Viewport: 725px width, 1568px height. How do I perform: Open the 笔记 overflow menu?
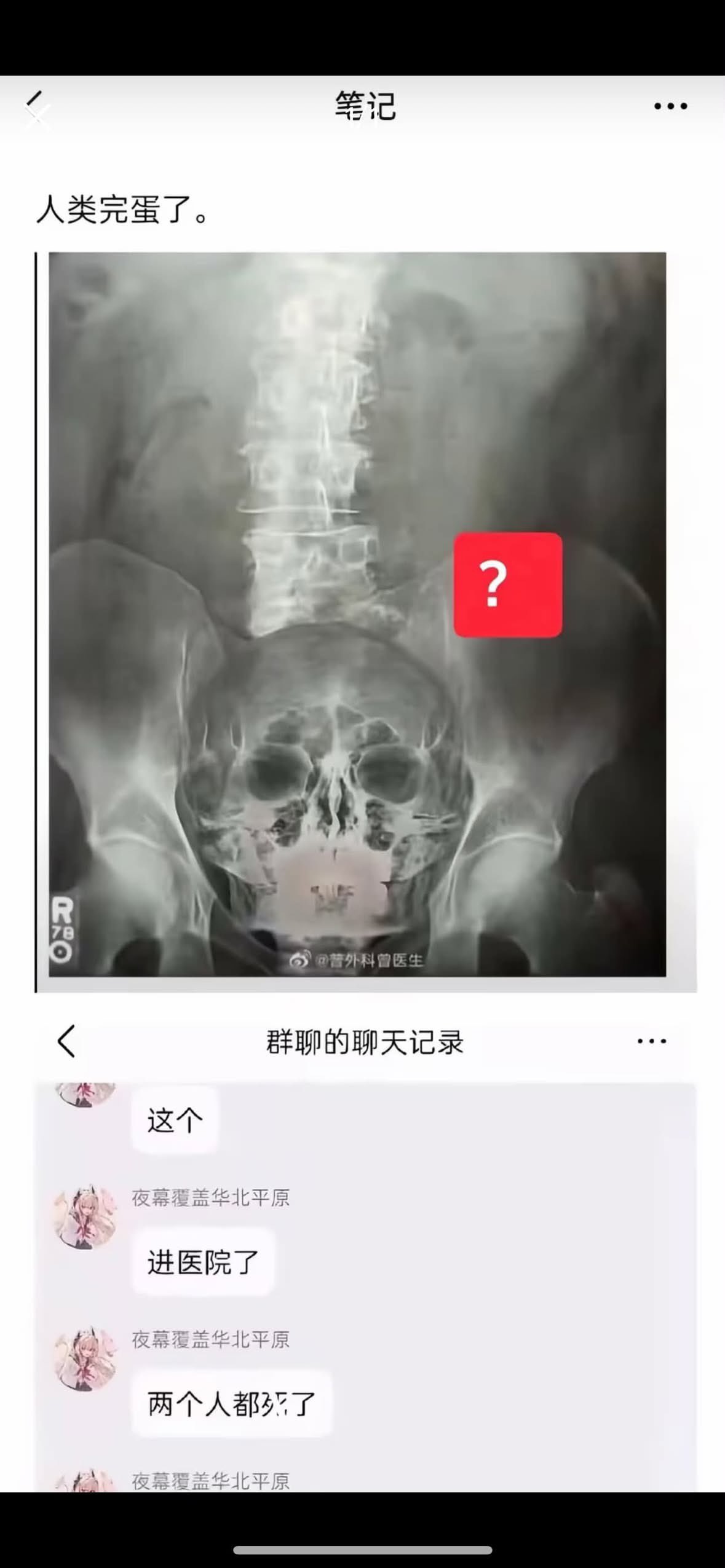(670, 106)
